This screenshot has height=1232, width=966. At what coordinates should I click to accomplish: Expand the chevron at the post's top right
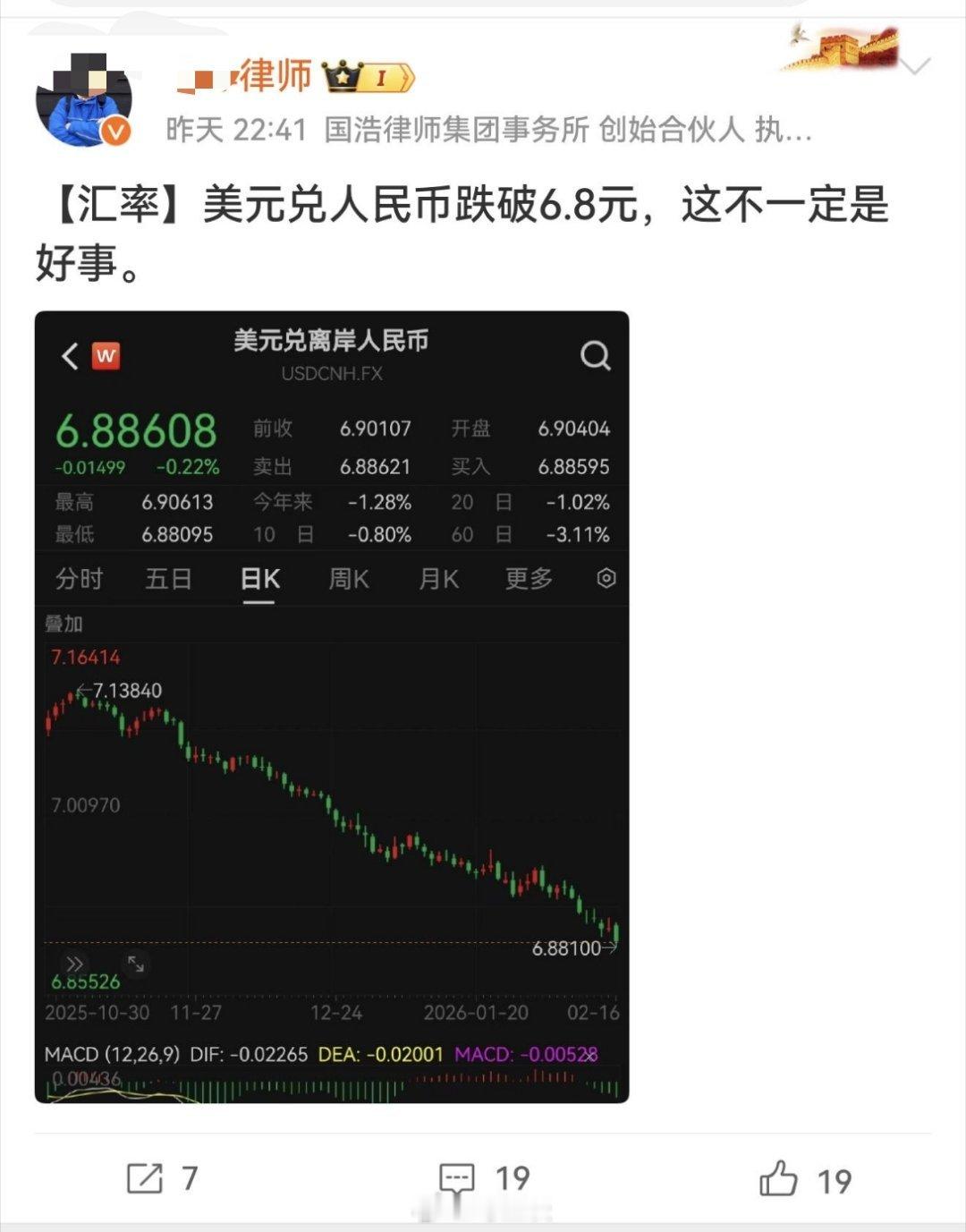(x=914, y=65)
